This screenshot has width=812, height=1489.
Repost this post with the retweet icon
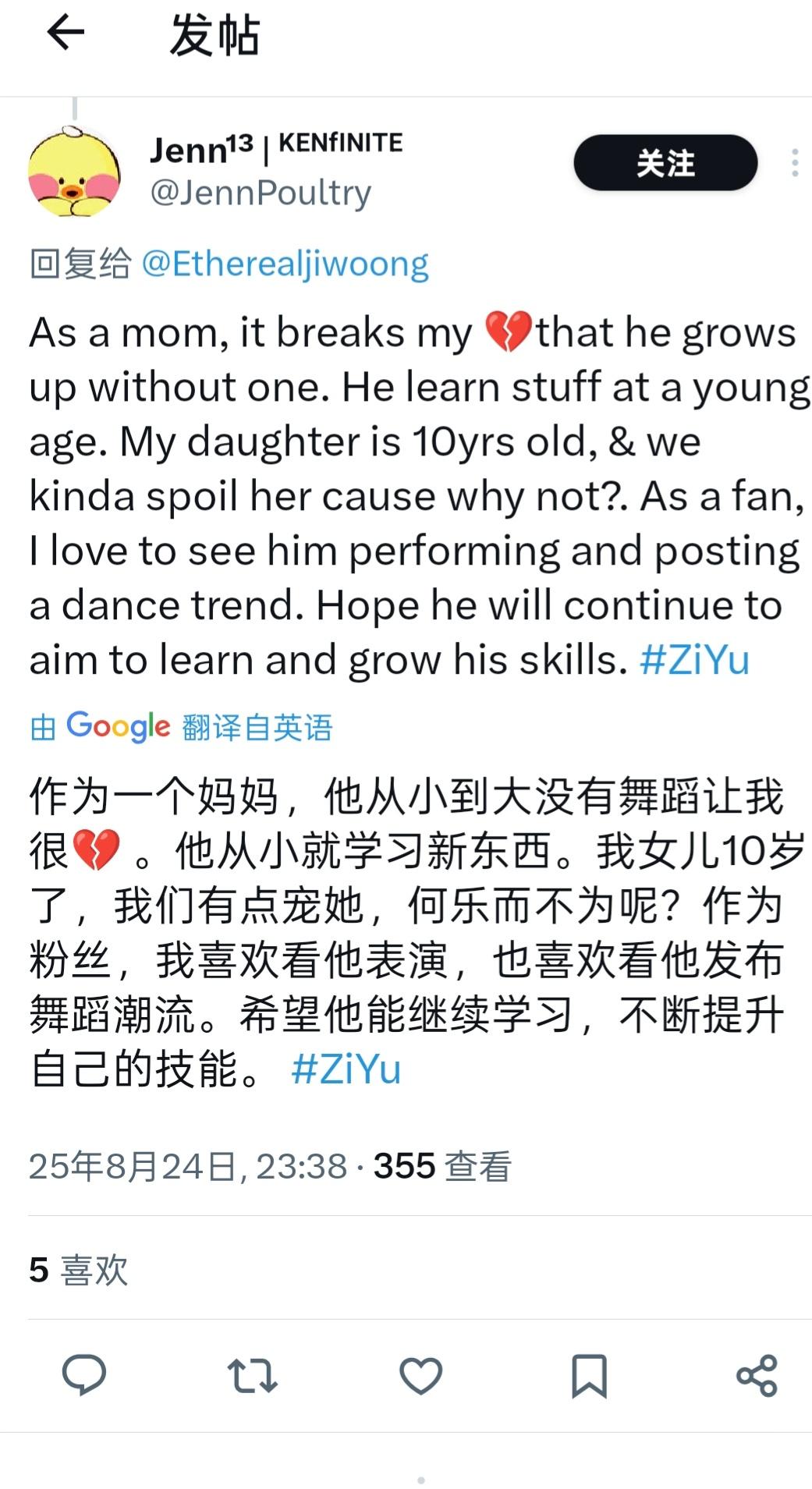click(252, 1375)
